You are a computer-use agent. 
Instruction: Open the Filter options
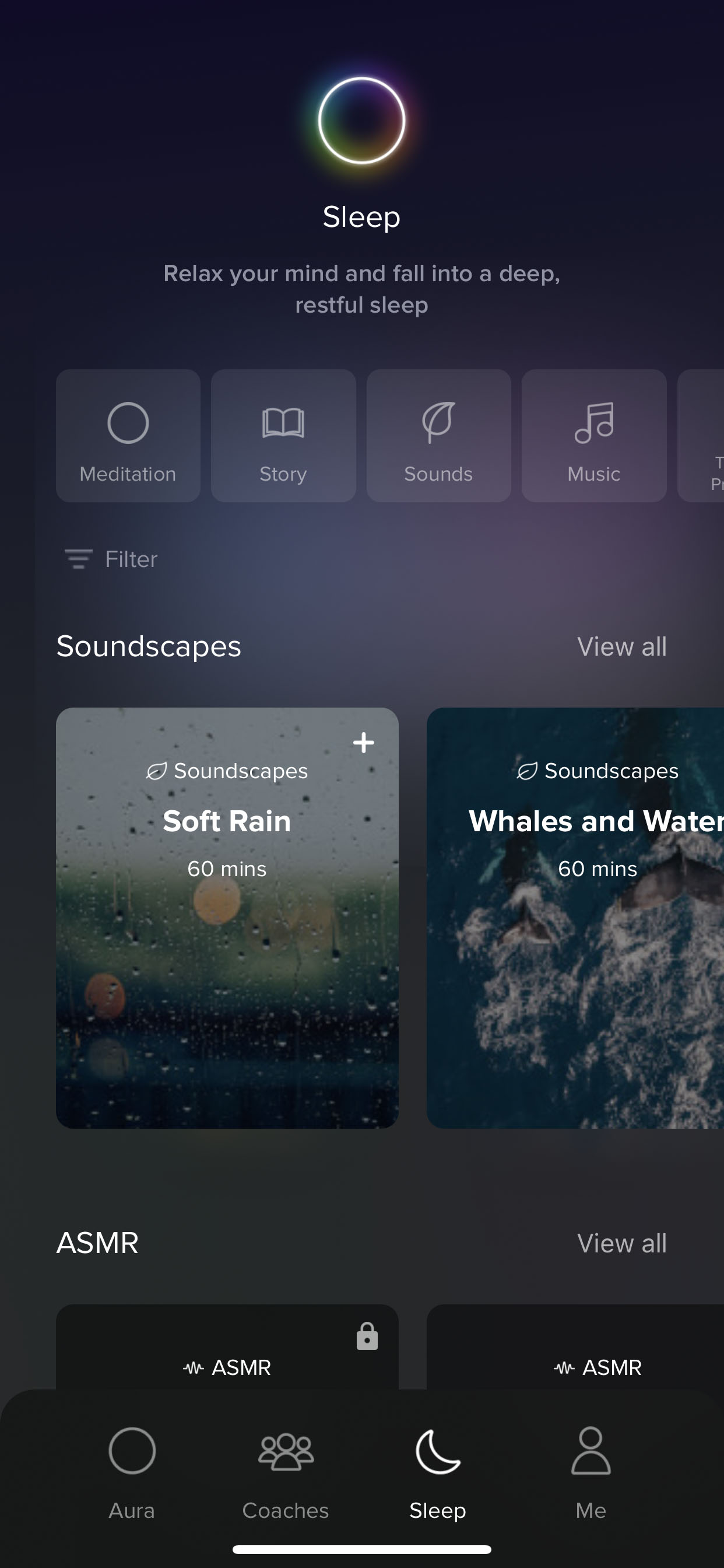pos(111,559)
